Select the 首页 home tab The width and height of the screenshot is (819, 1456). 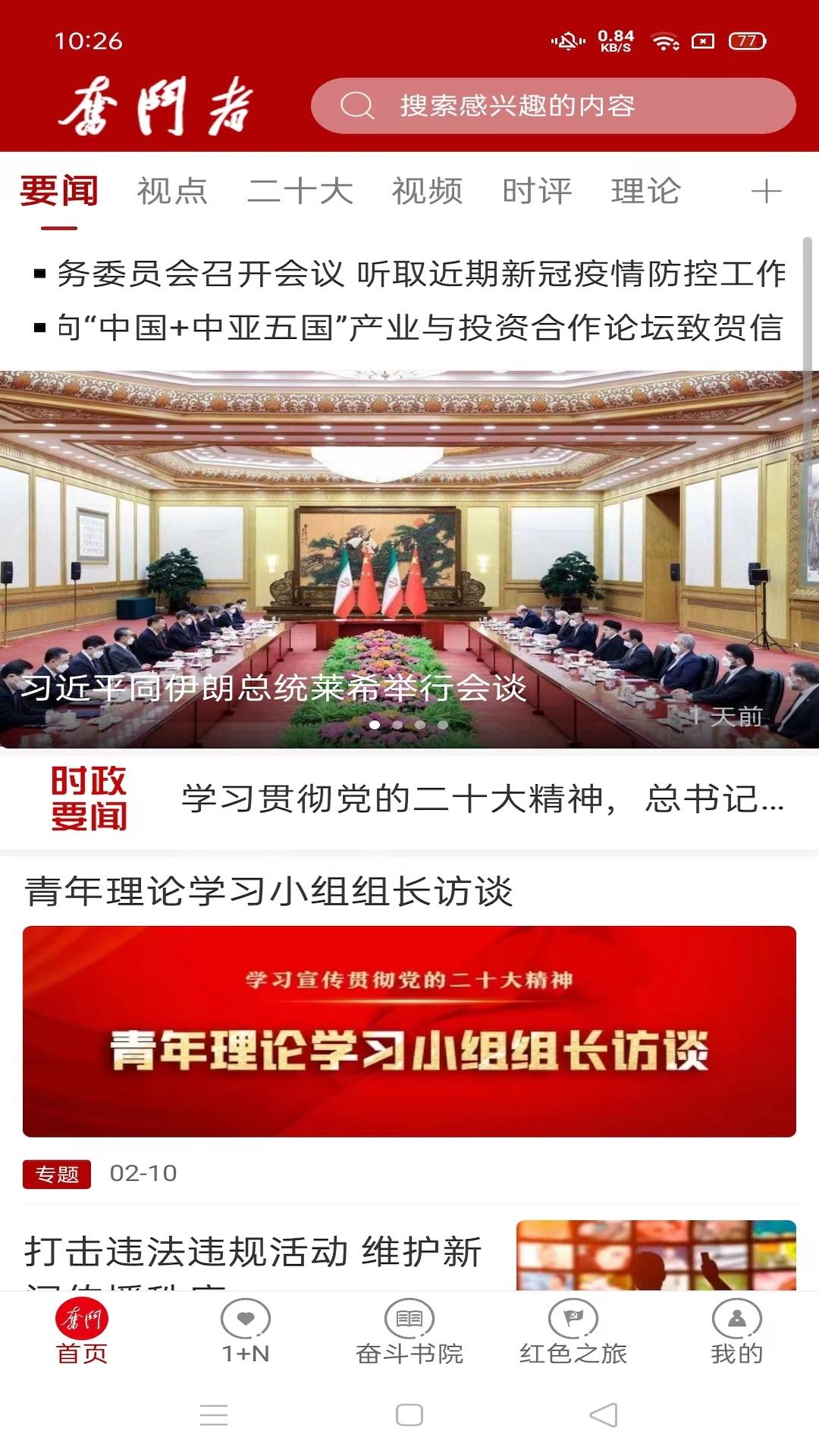point(82,1332)
